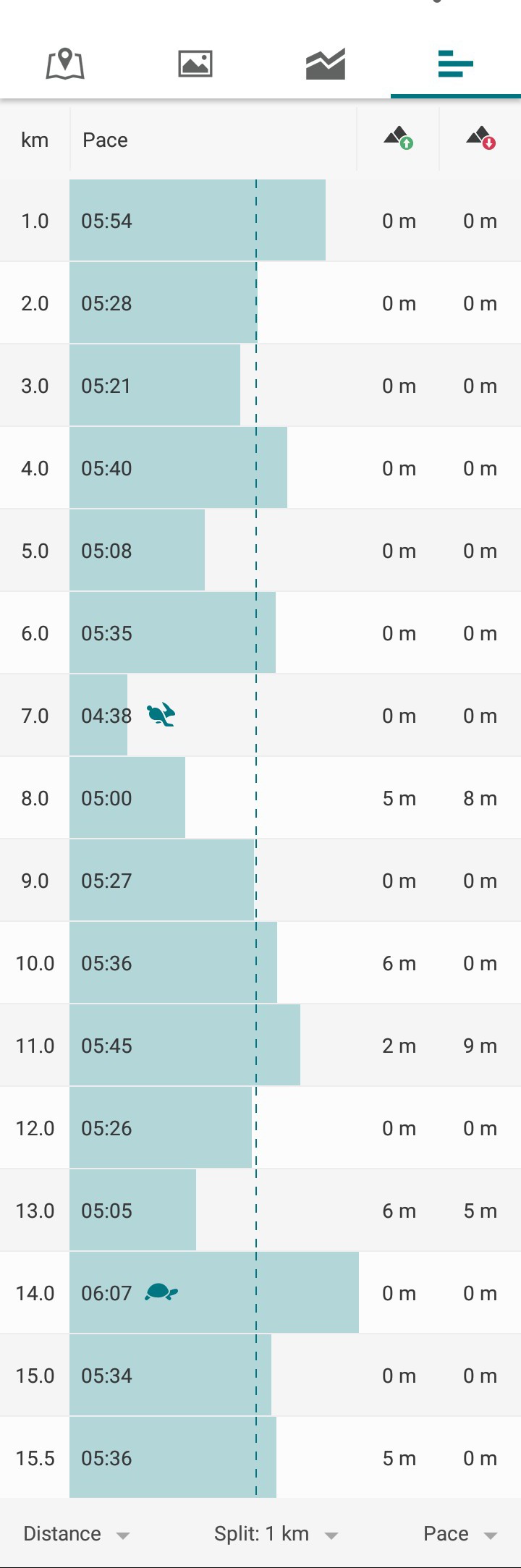
Task: Change the Split: 1 km setting
Action: coord(276,1534)
